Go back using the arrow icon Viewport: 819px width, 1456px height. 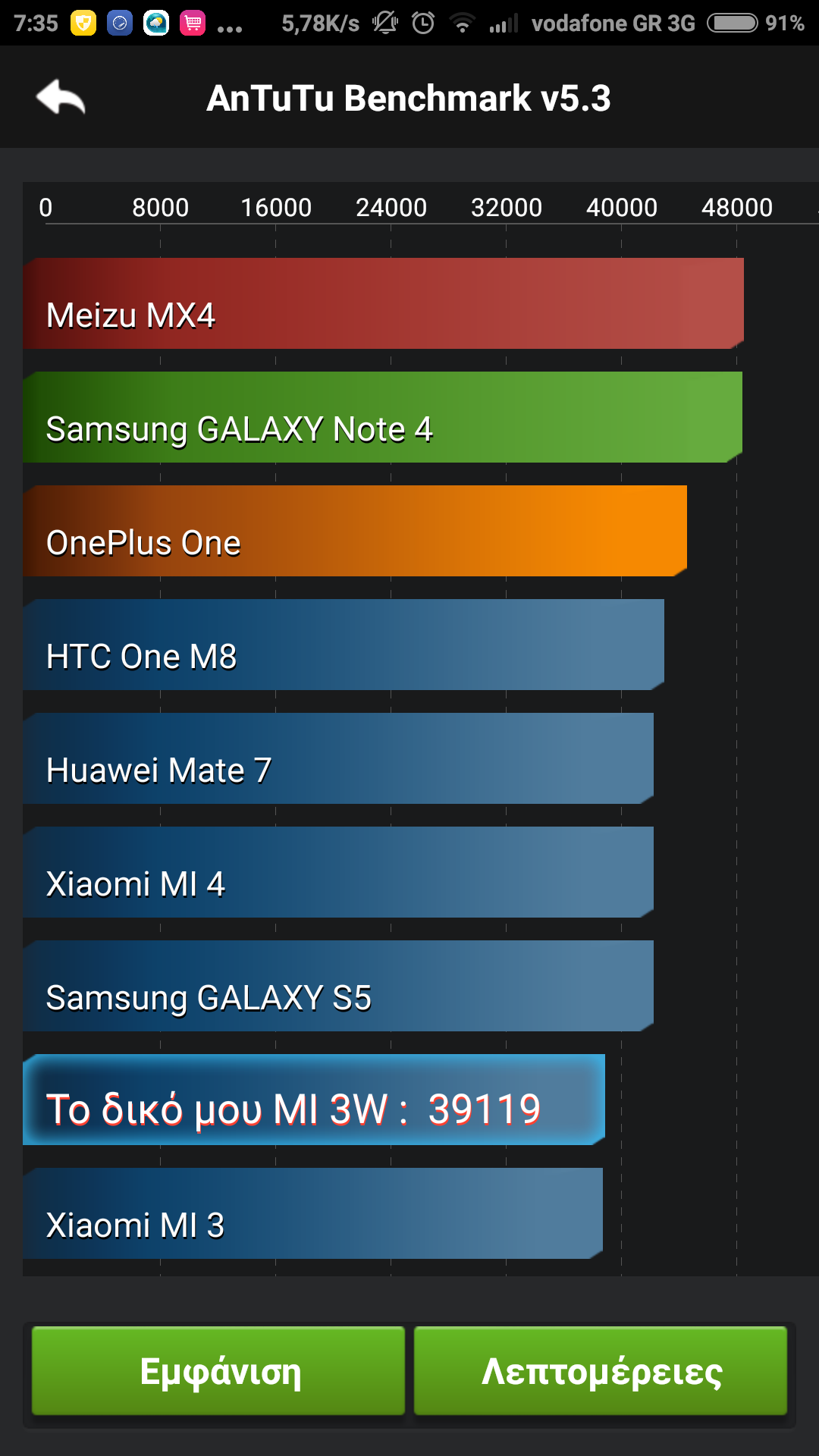[61, 97]
